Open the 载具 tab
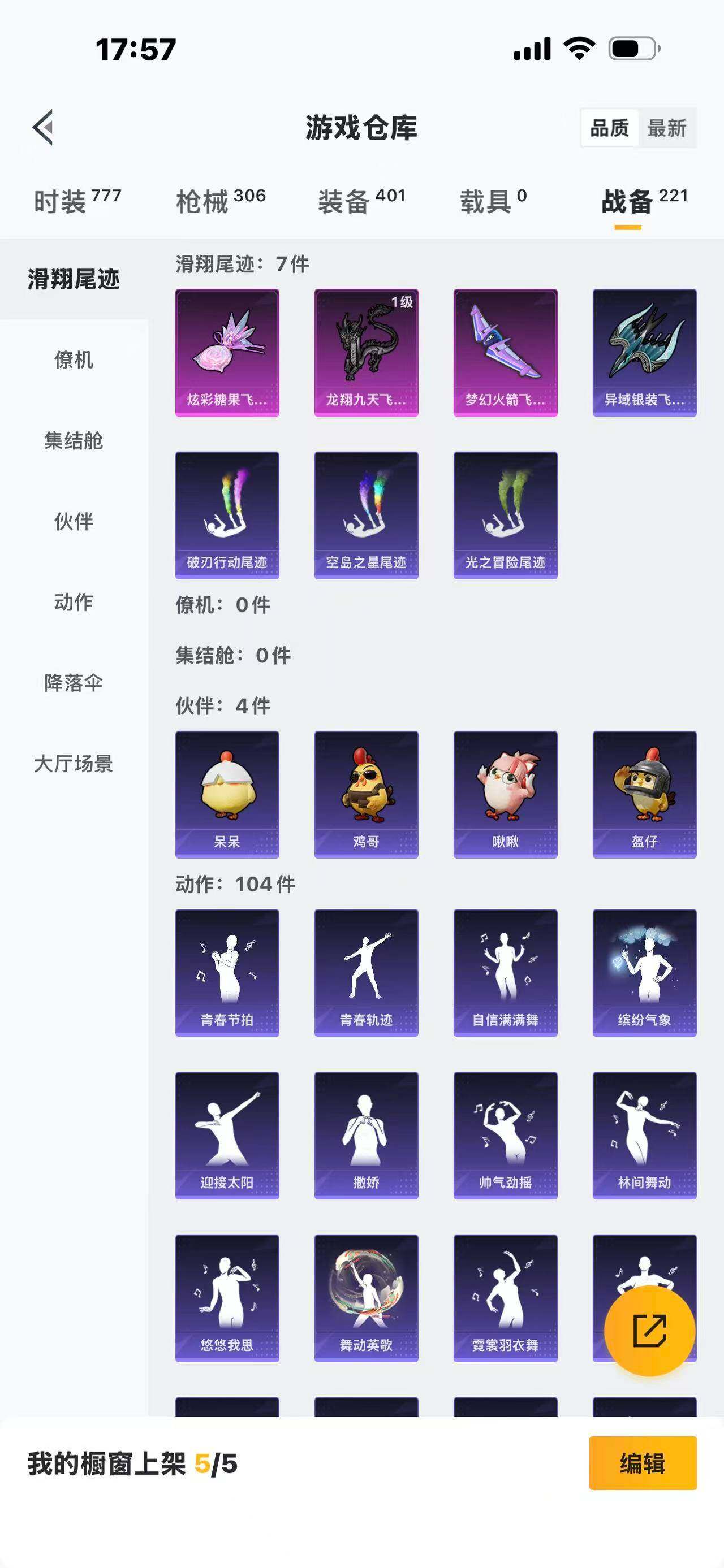This screenshot has width=724, height=1568. click(493, 201)
